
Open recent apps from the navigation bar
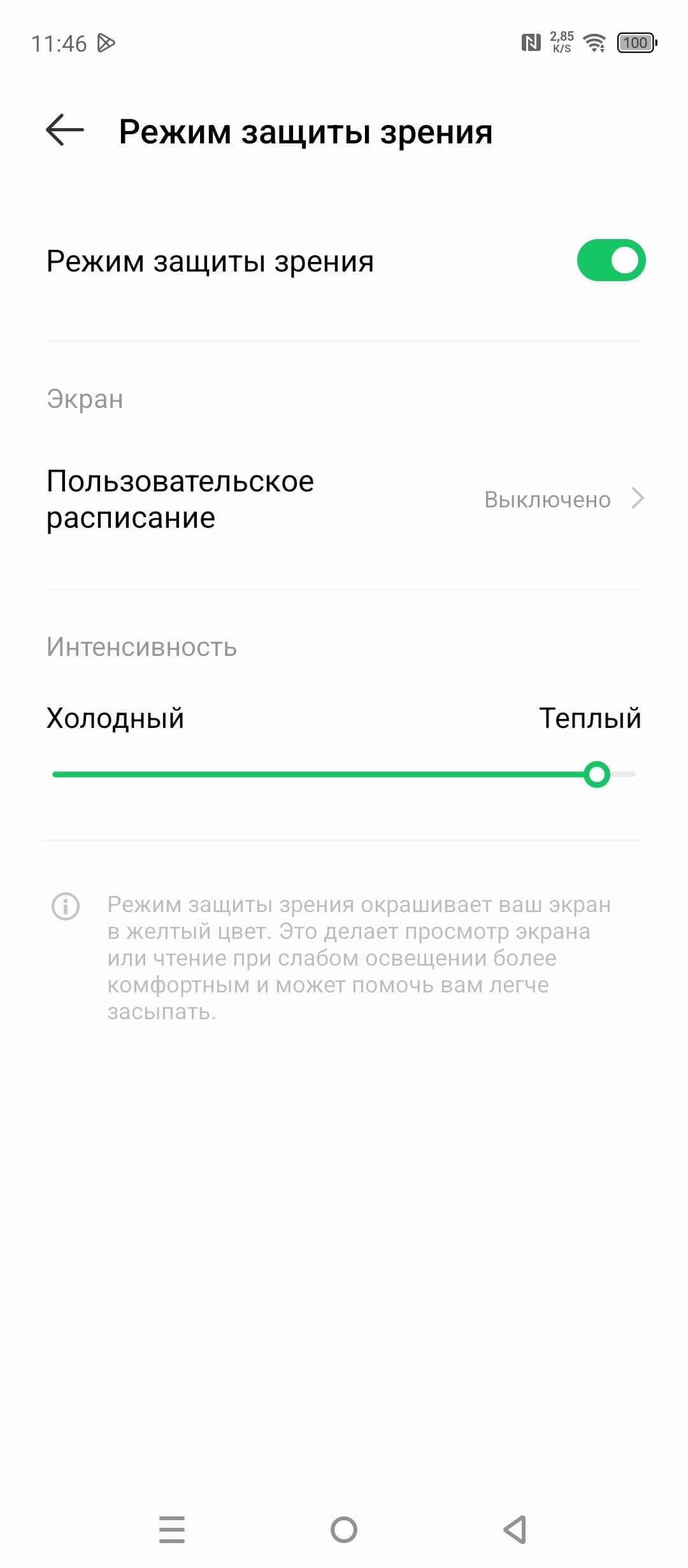pyautogui.click(x=172, y=1530)
